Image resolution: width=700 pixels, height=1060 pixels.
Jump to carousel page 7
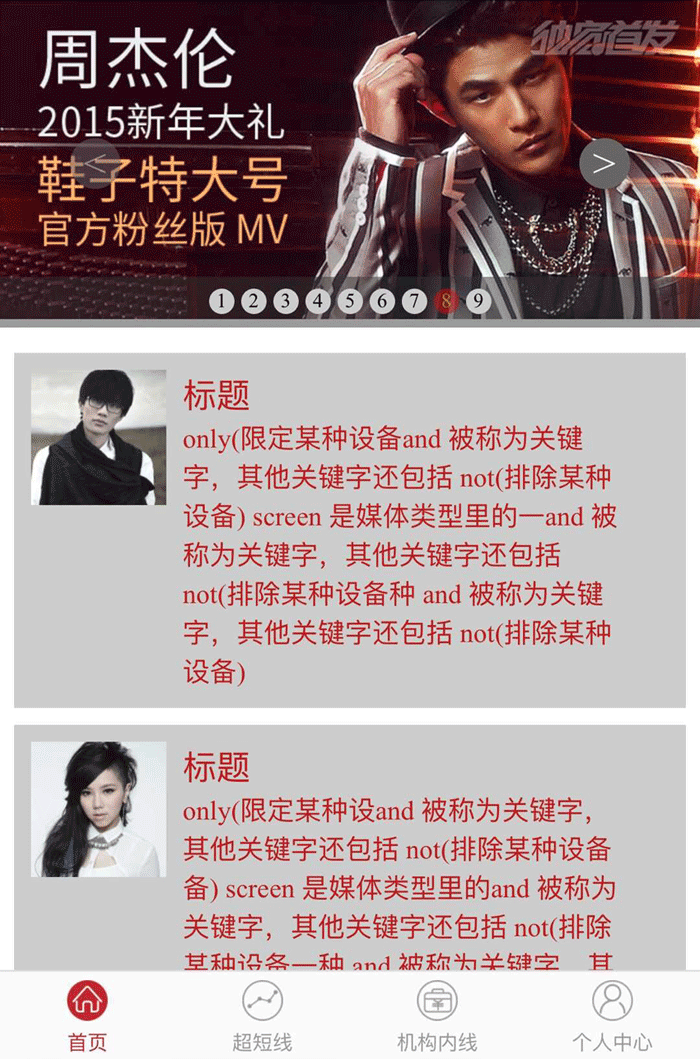[x=414, y=301]
